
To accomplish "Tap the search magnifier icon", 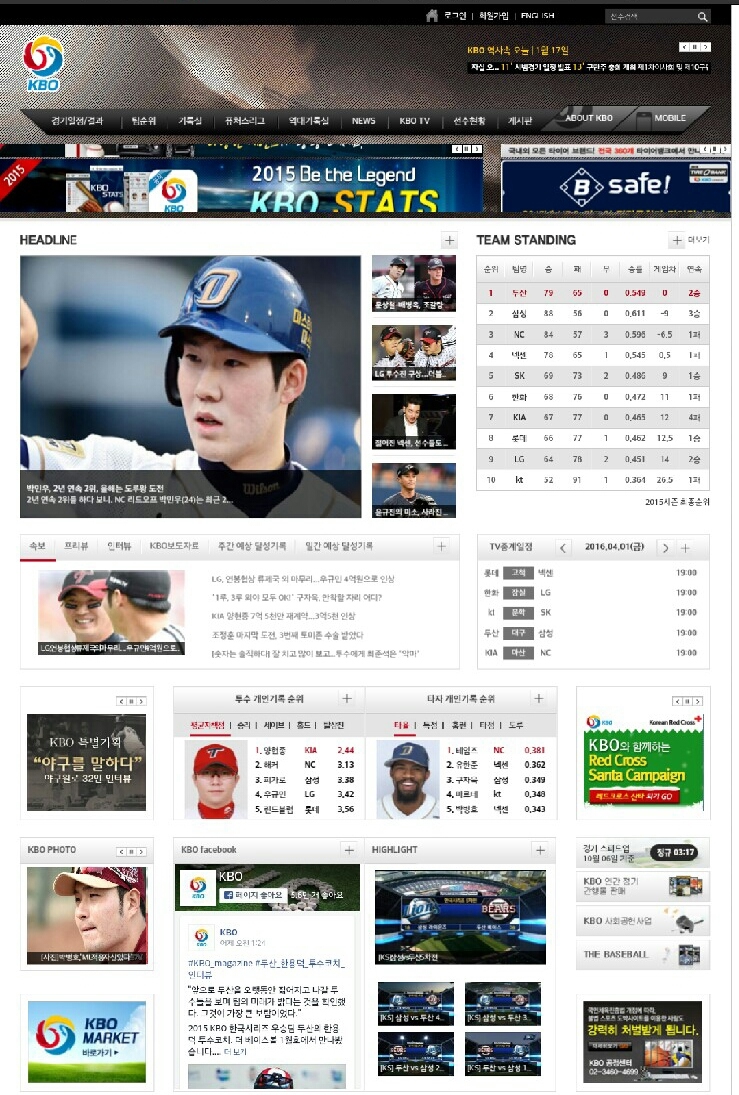I will 703,16.
